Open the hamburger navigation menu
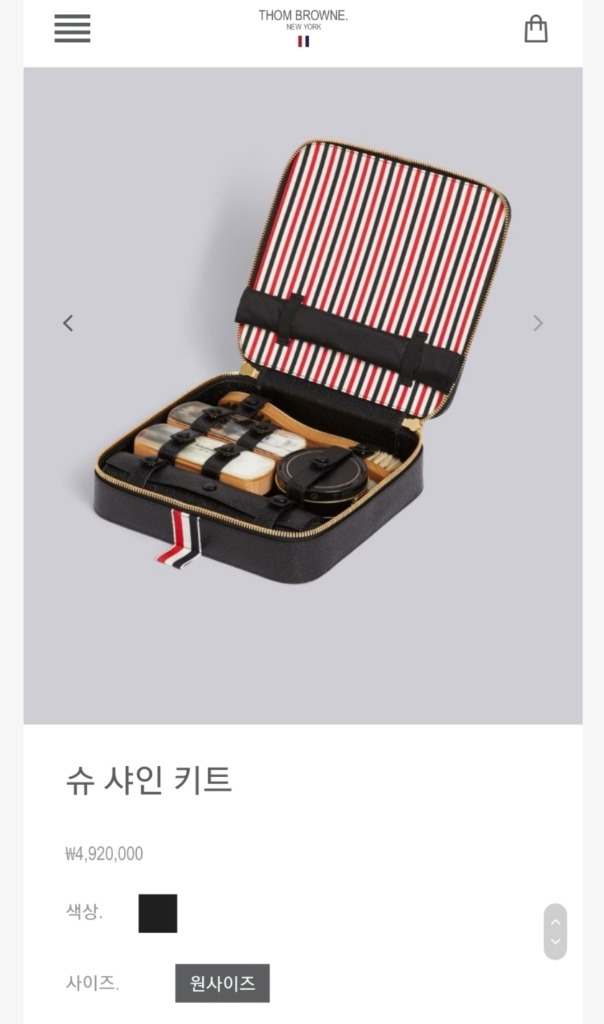The image size is (604, 1024). (72, 28)
